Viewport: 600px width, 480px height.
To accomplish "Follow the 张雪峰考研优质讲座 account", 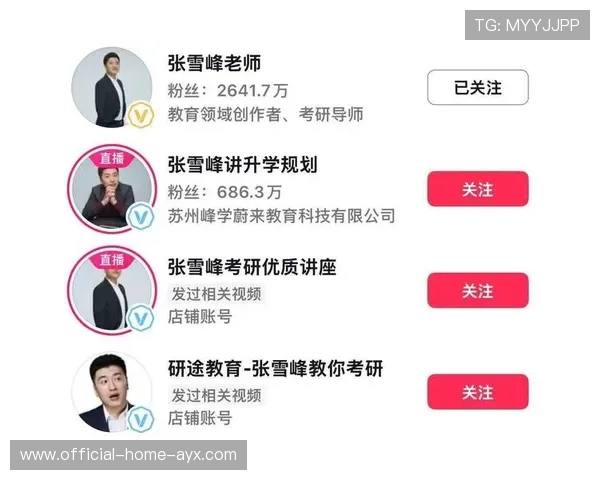I will click(477, 291).
